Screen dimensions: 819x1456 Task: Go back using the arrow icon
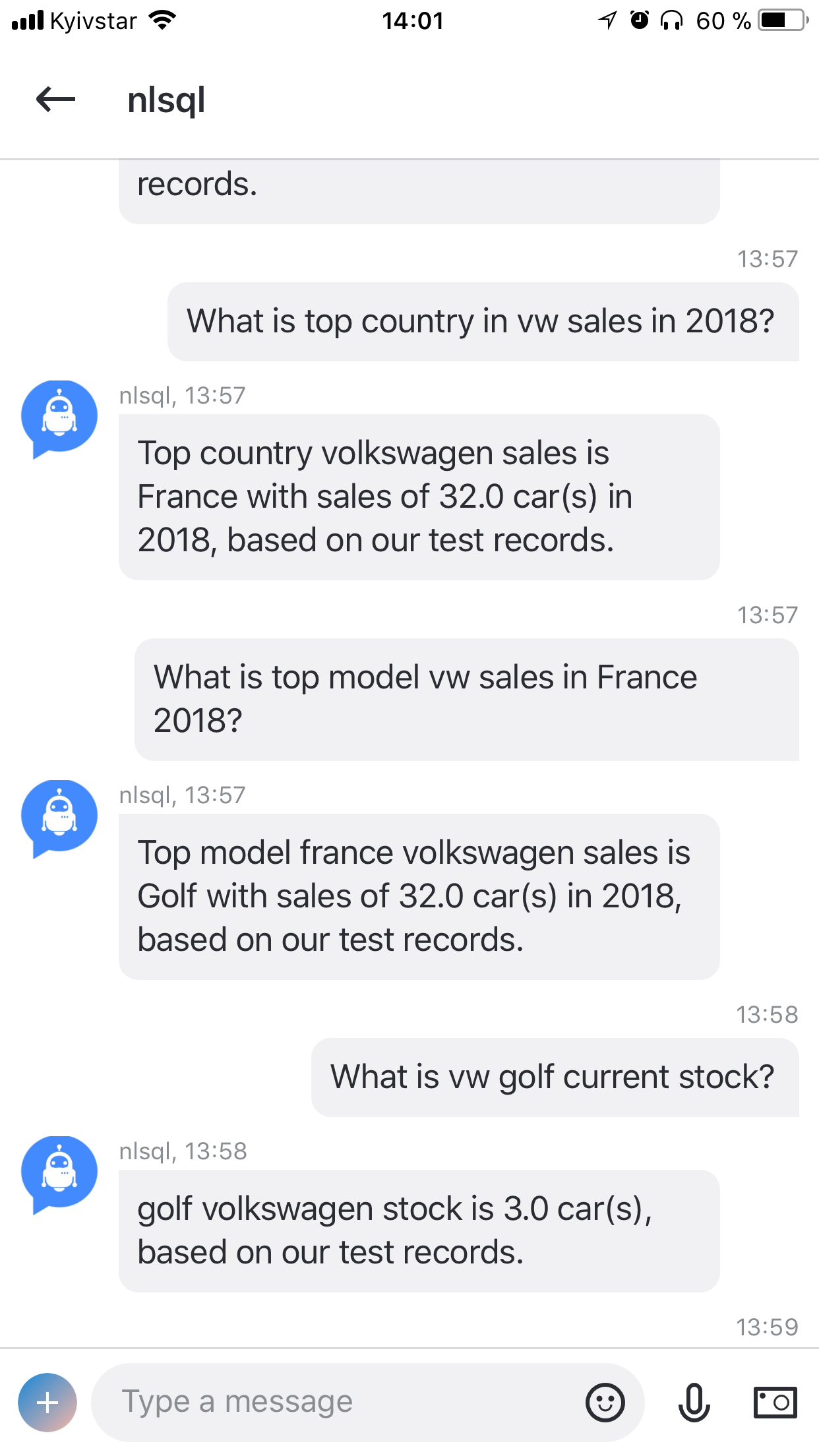click(x=55, y=100)
